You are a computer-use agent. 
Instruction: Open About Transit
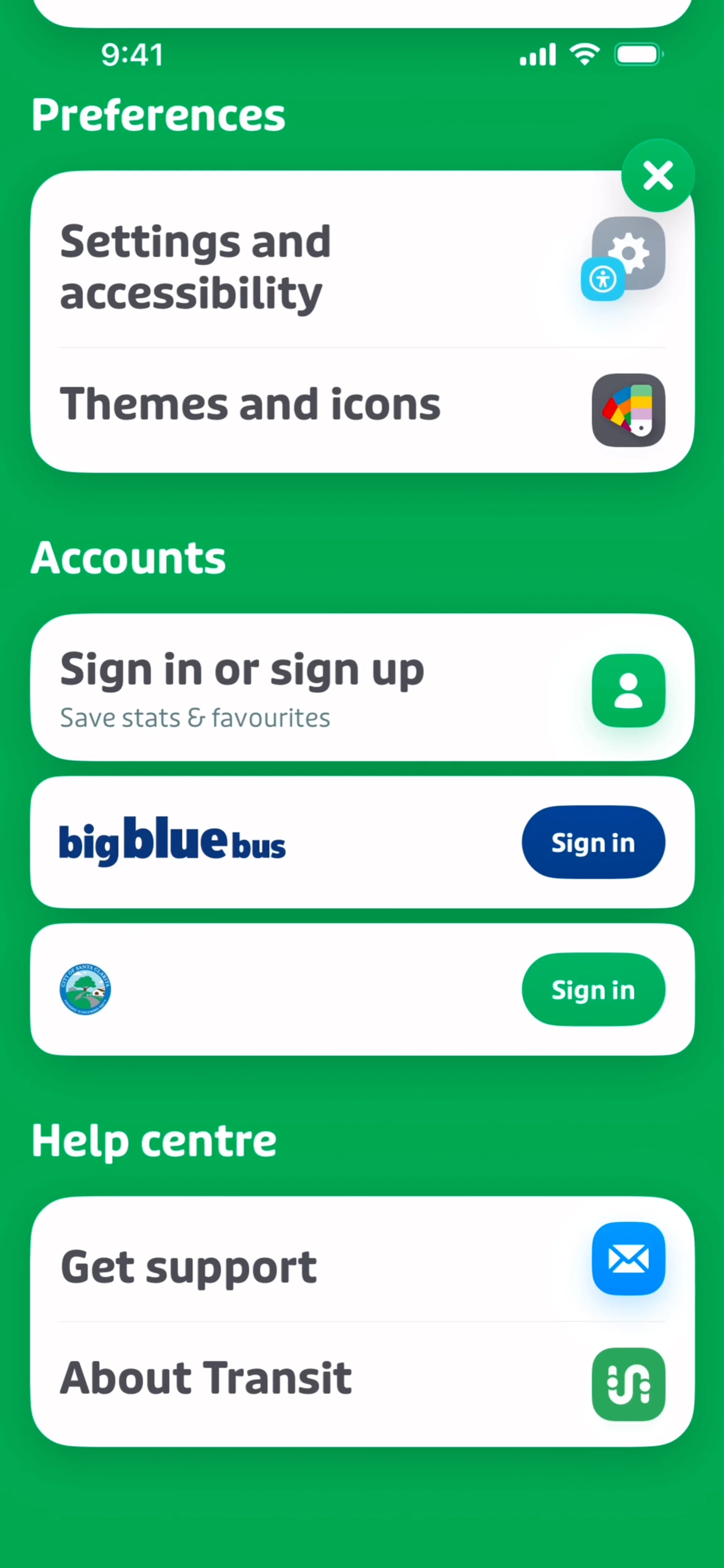(x=362, y=1379)
